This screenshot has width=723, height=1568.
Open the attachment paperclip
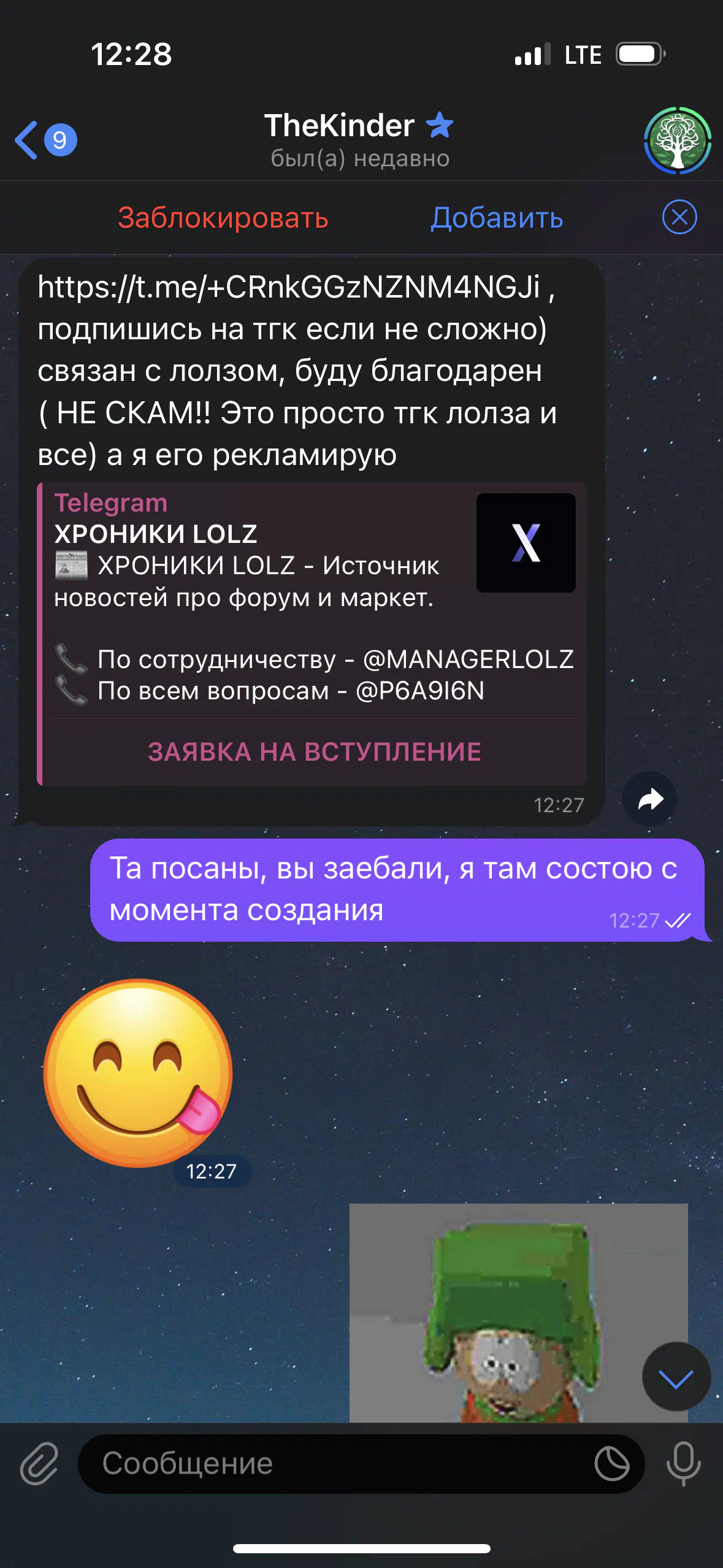tap(39, 1464)
